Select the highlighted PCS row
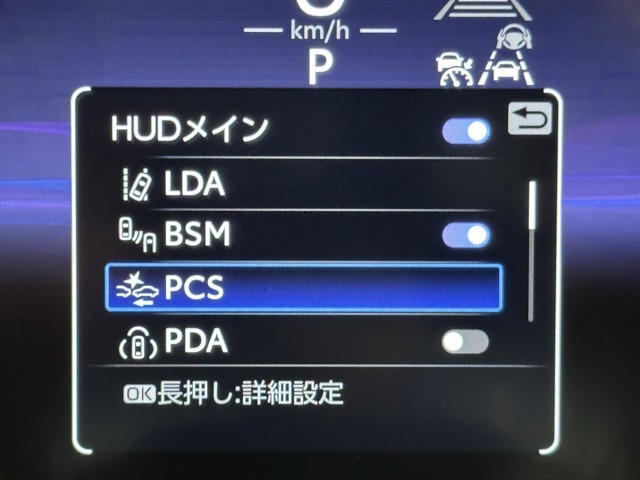Screen dimensions: 640x480 point(303,288)
